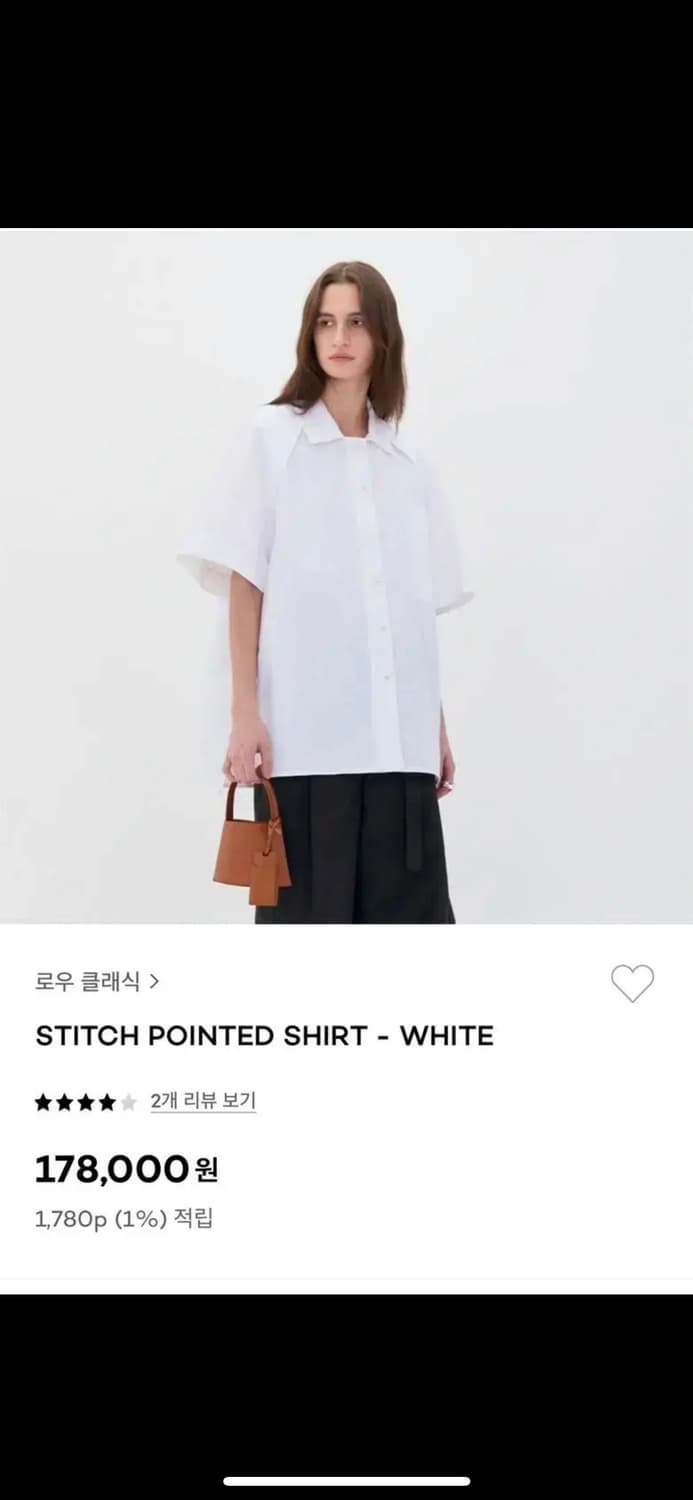View the 2개 리뷰 보기 reviews link

[203, 1101]
